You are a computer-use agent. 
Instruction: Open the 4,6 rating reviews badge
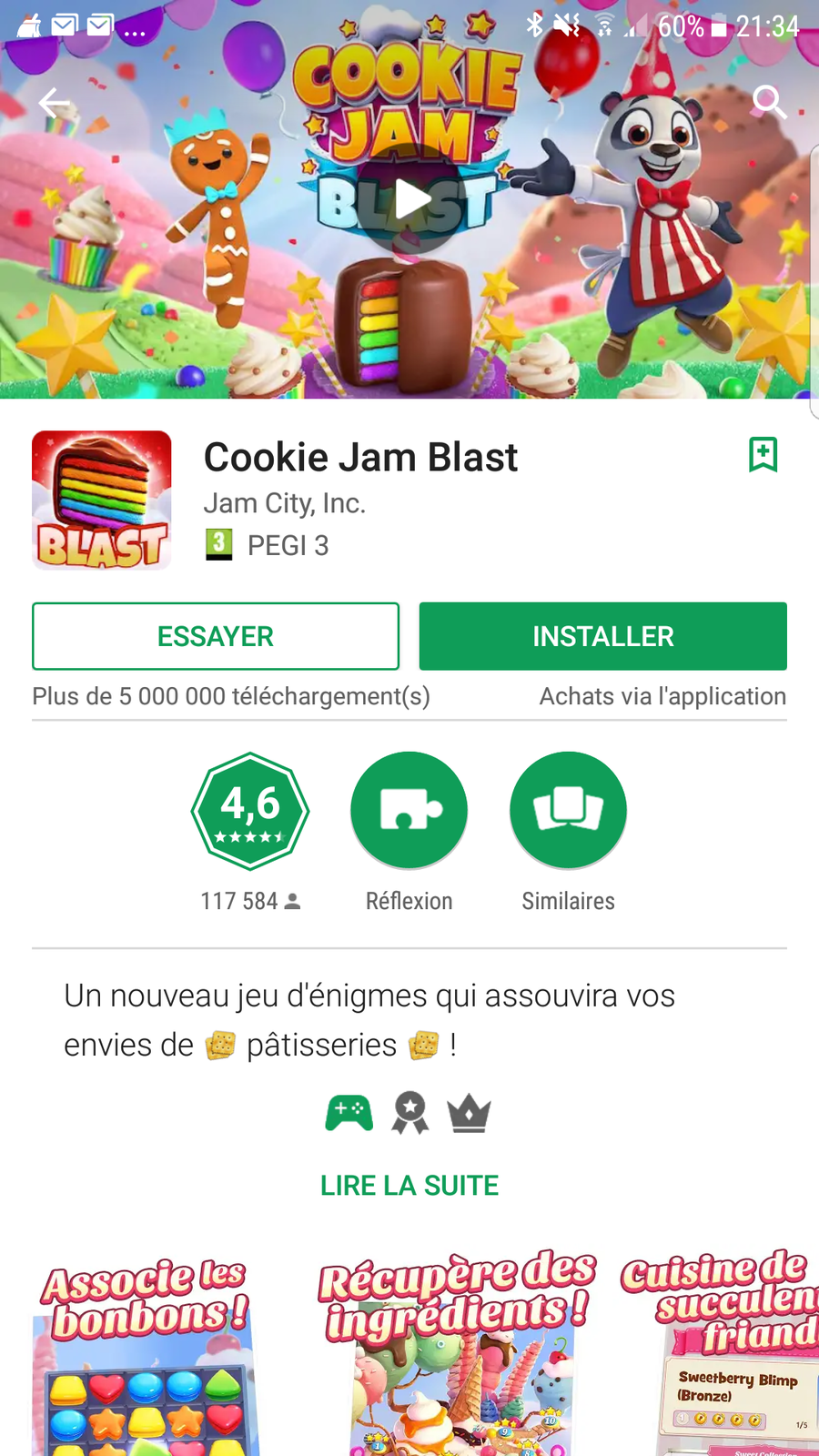point(250,811)
